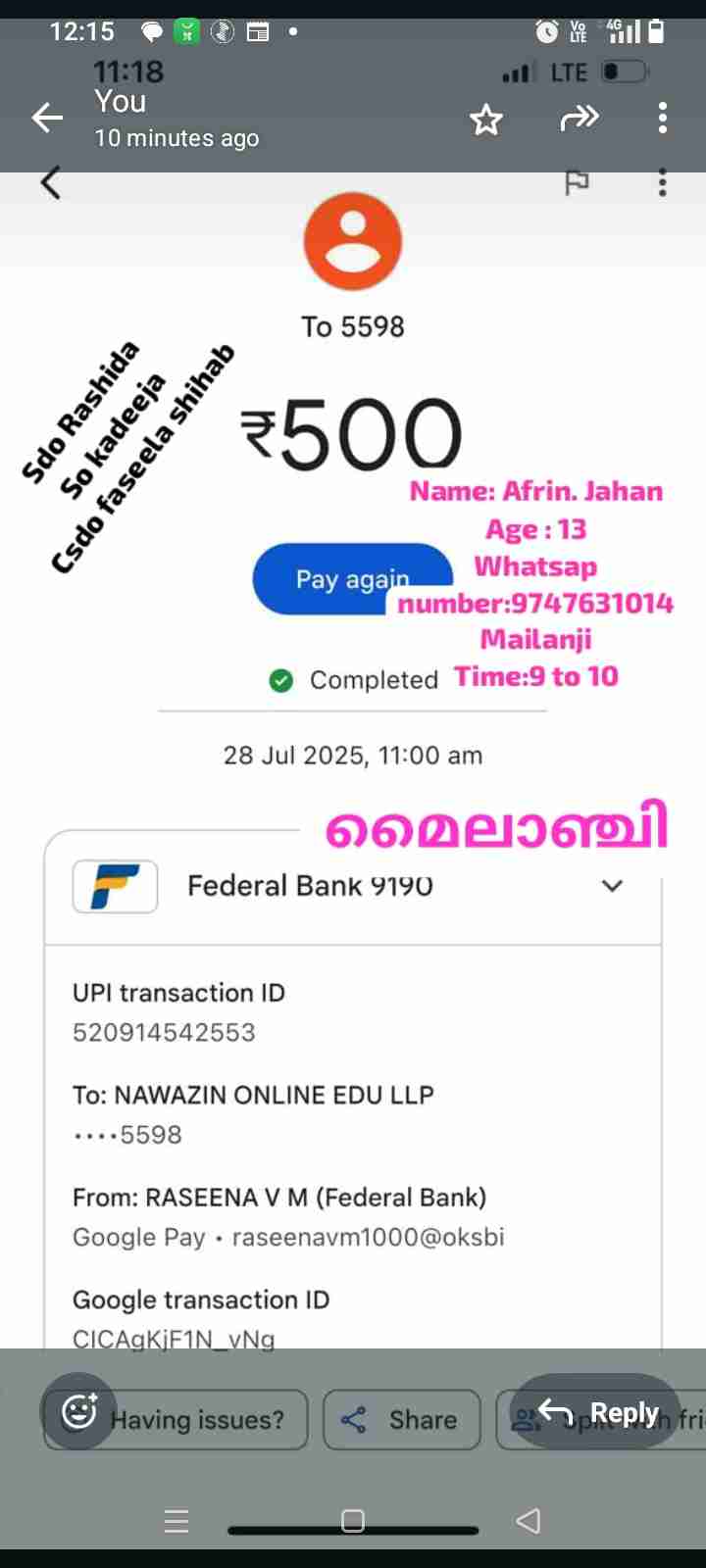Open the top overflow menu
Image resolution: width=706 pixels, height=1568 pixels.
[x=663, y=118]
